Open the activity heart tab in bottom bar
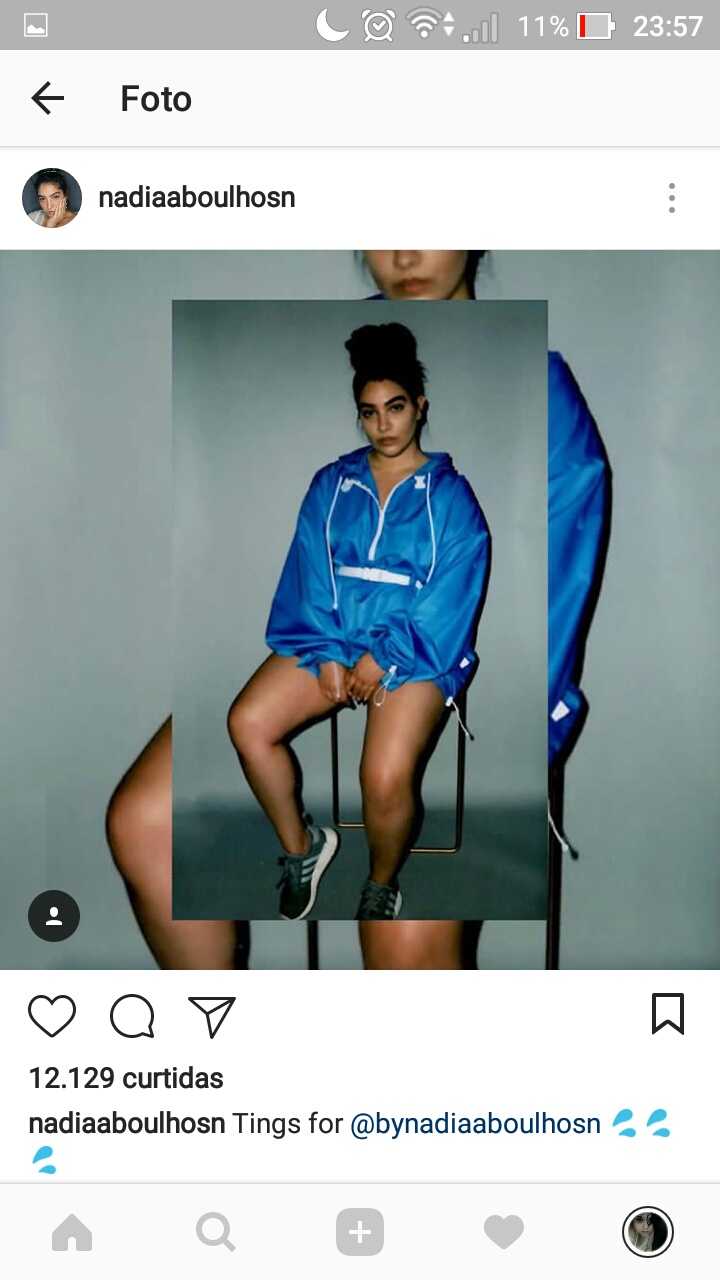The image size is (720, 1280). pos(504,1232)
